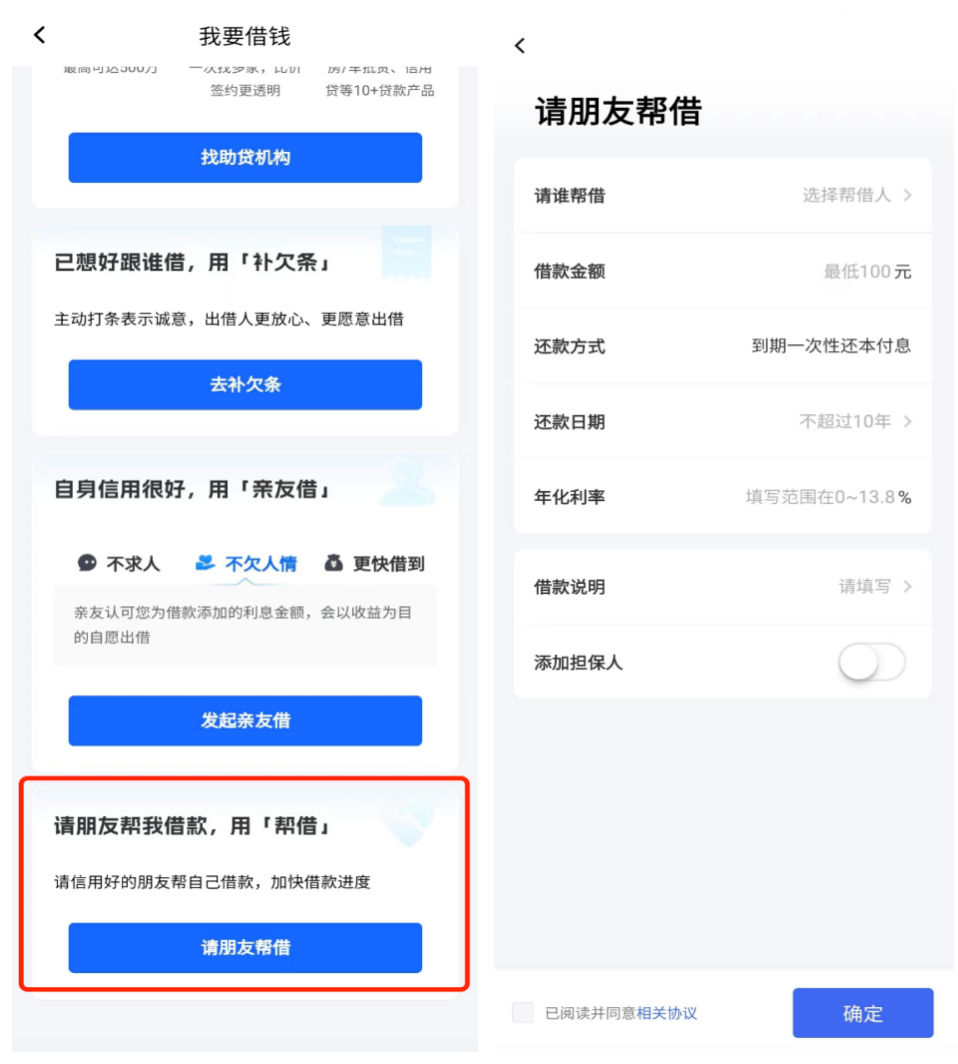Tap the 请朋友帮借 button
The width and height of the screenshot is (958, 1064).
click(245, 948)
